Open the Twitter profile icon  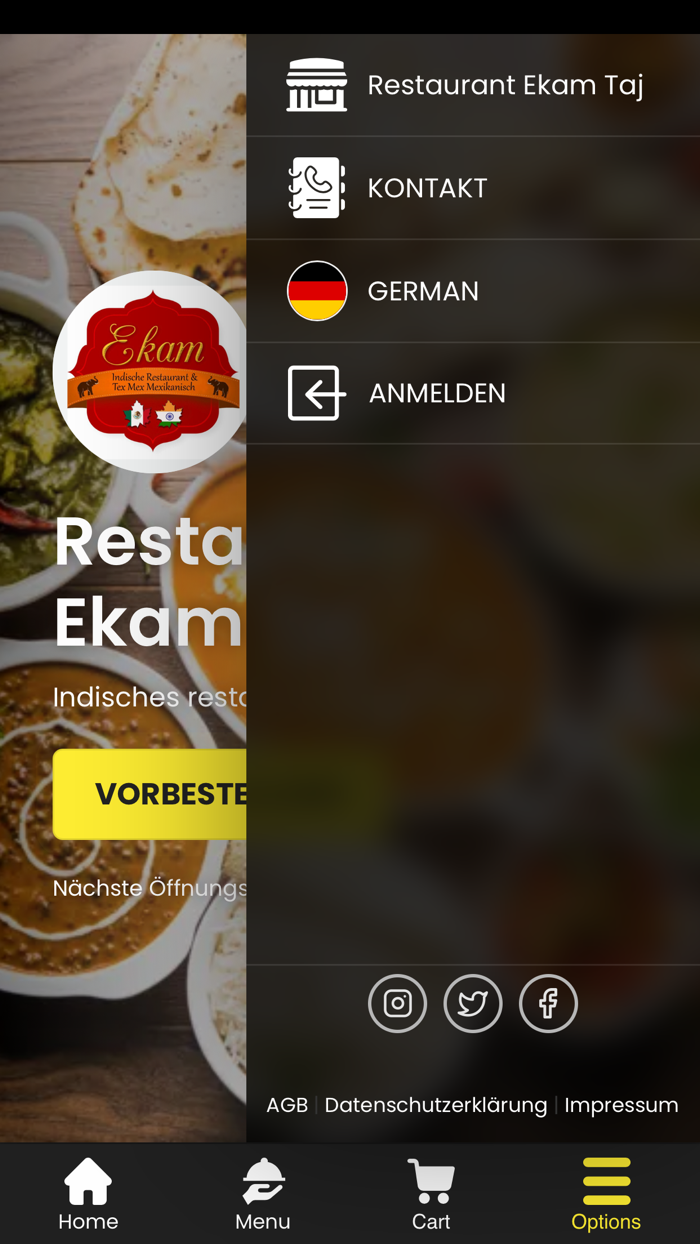(473, 1003)
